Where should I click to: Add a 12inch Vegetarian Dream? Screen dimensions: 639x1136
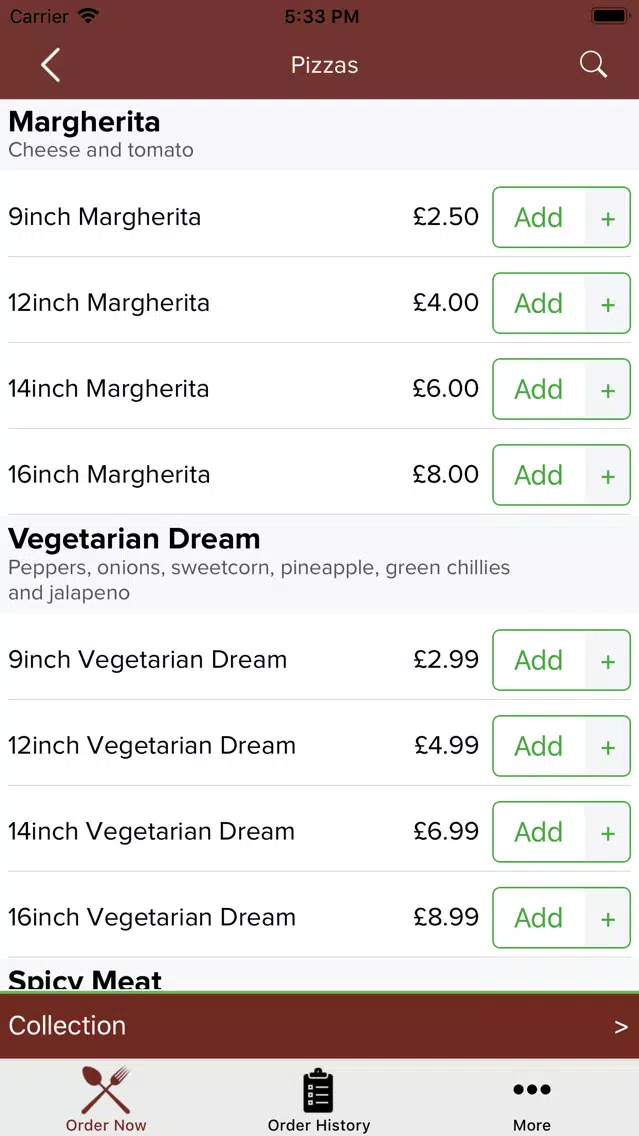point(561,746)
